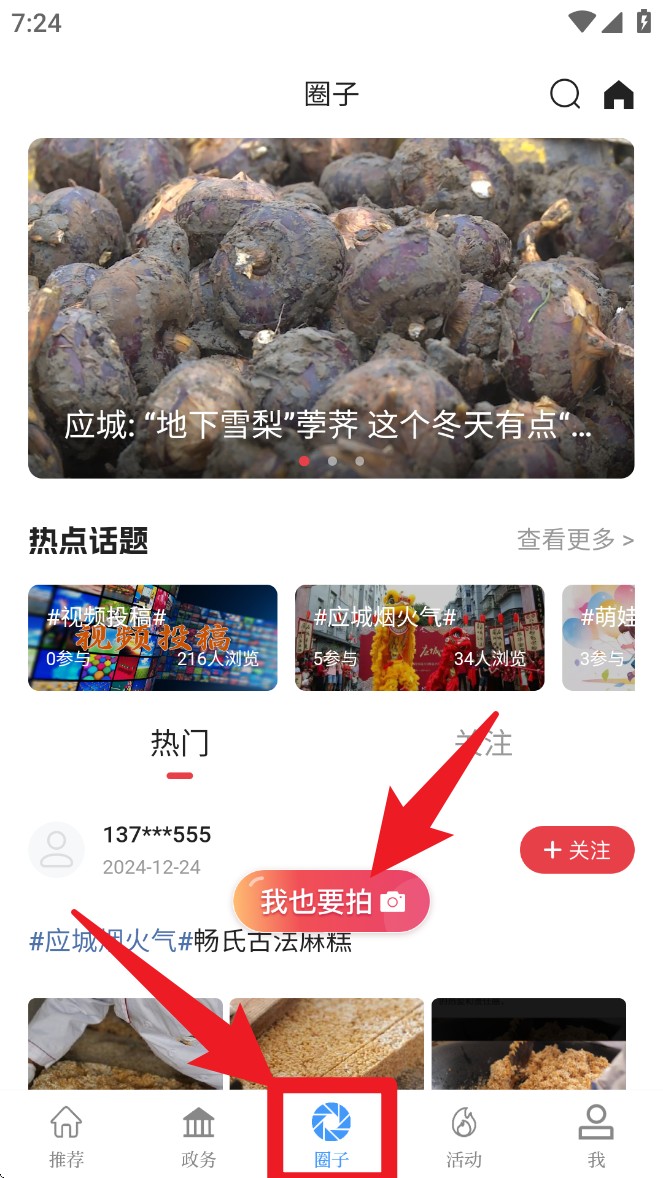663x1178 pixels.
Task: Switch to the 关注 tab
Action: click(483, 743)
